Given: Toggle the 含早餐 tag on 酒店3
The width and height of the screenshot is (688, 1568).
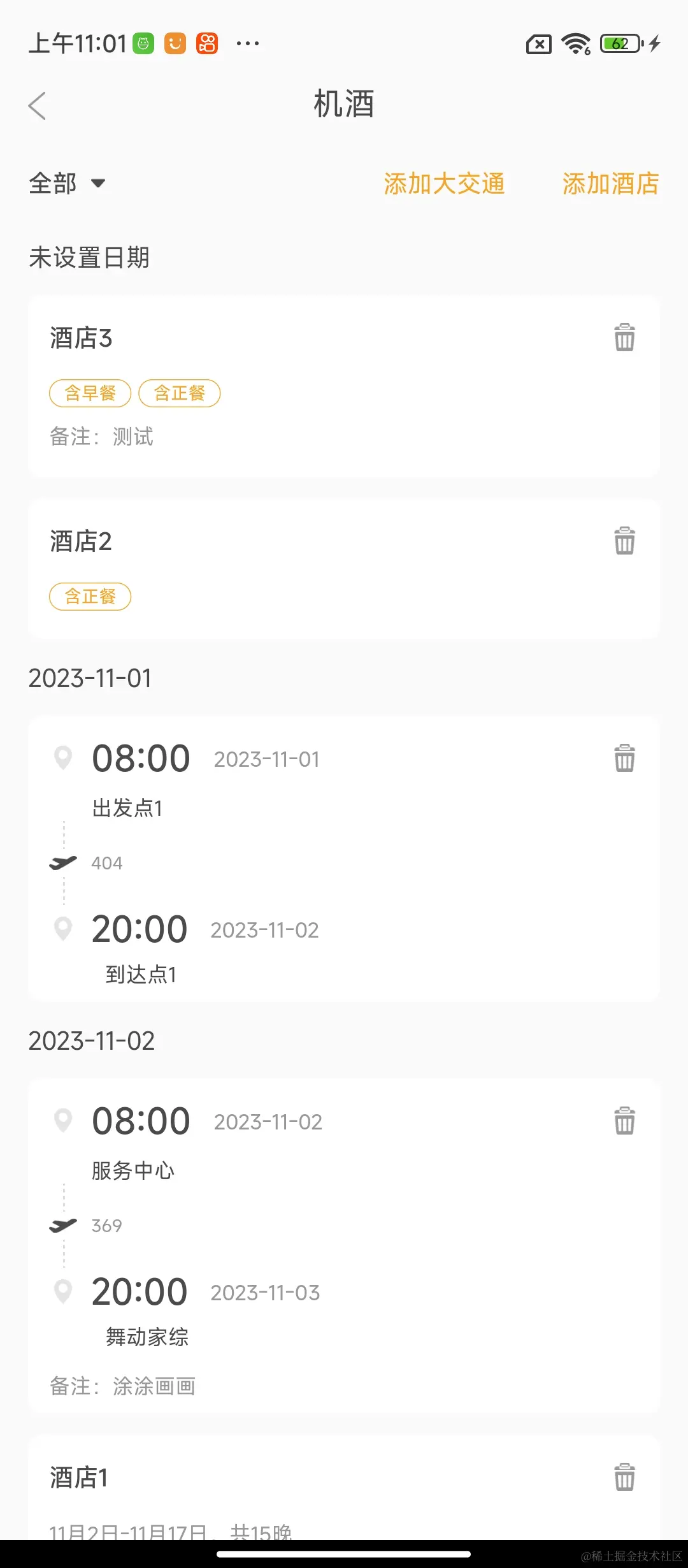Looking at the screenshot, I should tap(89, 393).
